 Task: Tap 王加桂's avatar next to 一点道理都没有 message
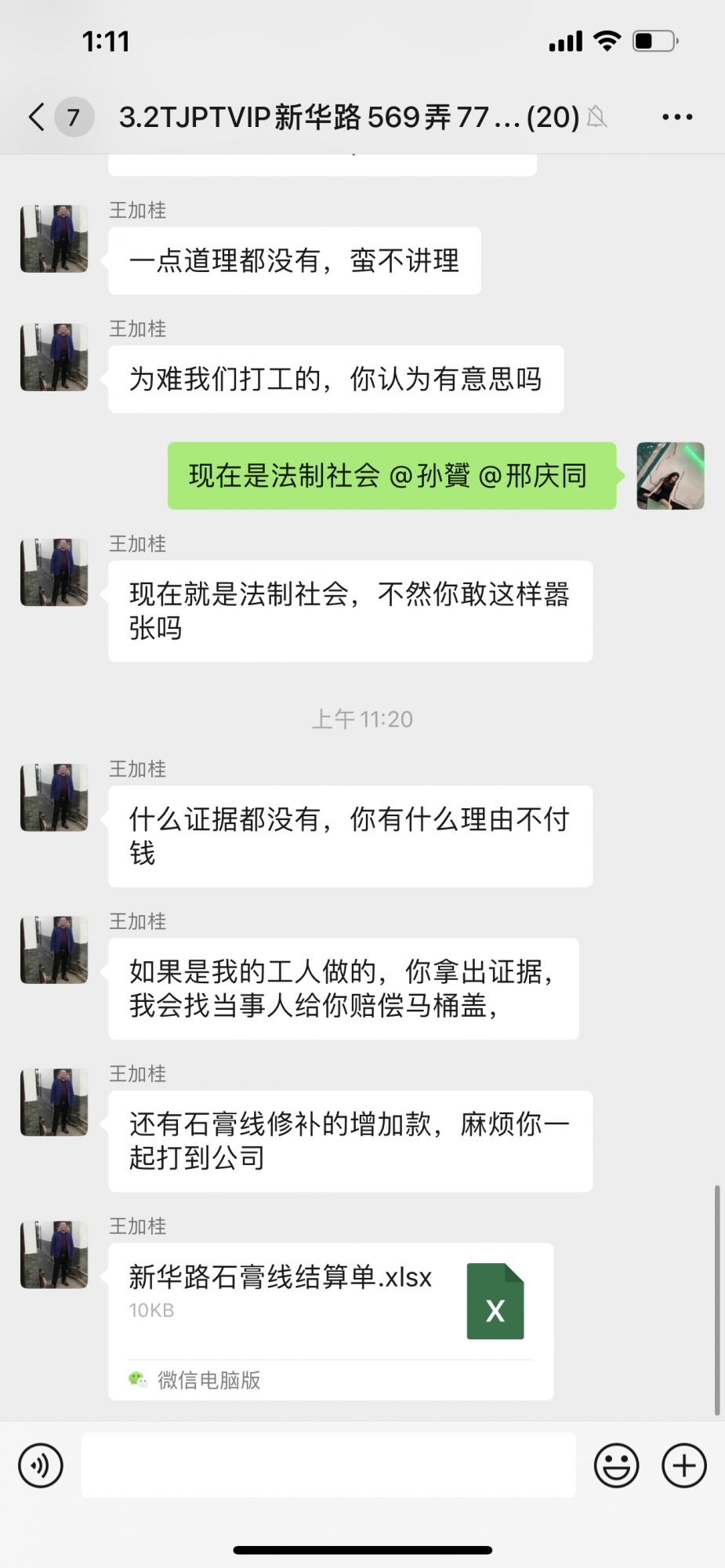tap(54, 239)
